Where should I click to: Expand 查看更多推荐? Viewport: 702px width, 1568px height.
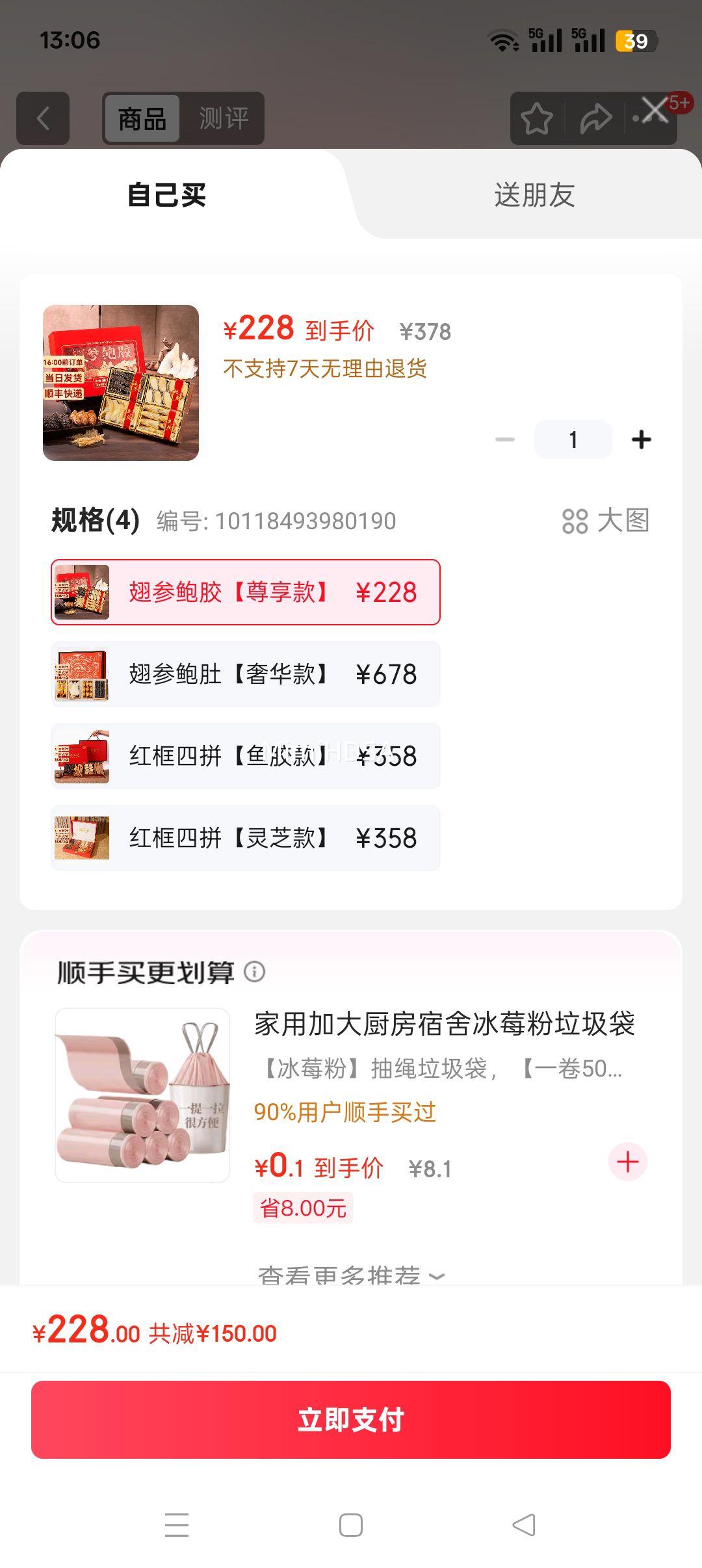click(351, 1275)
